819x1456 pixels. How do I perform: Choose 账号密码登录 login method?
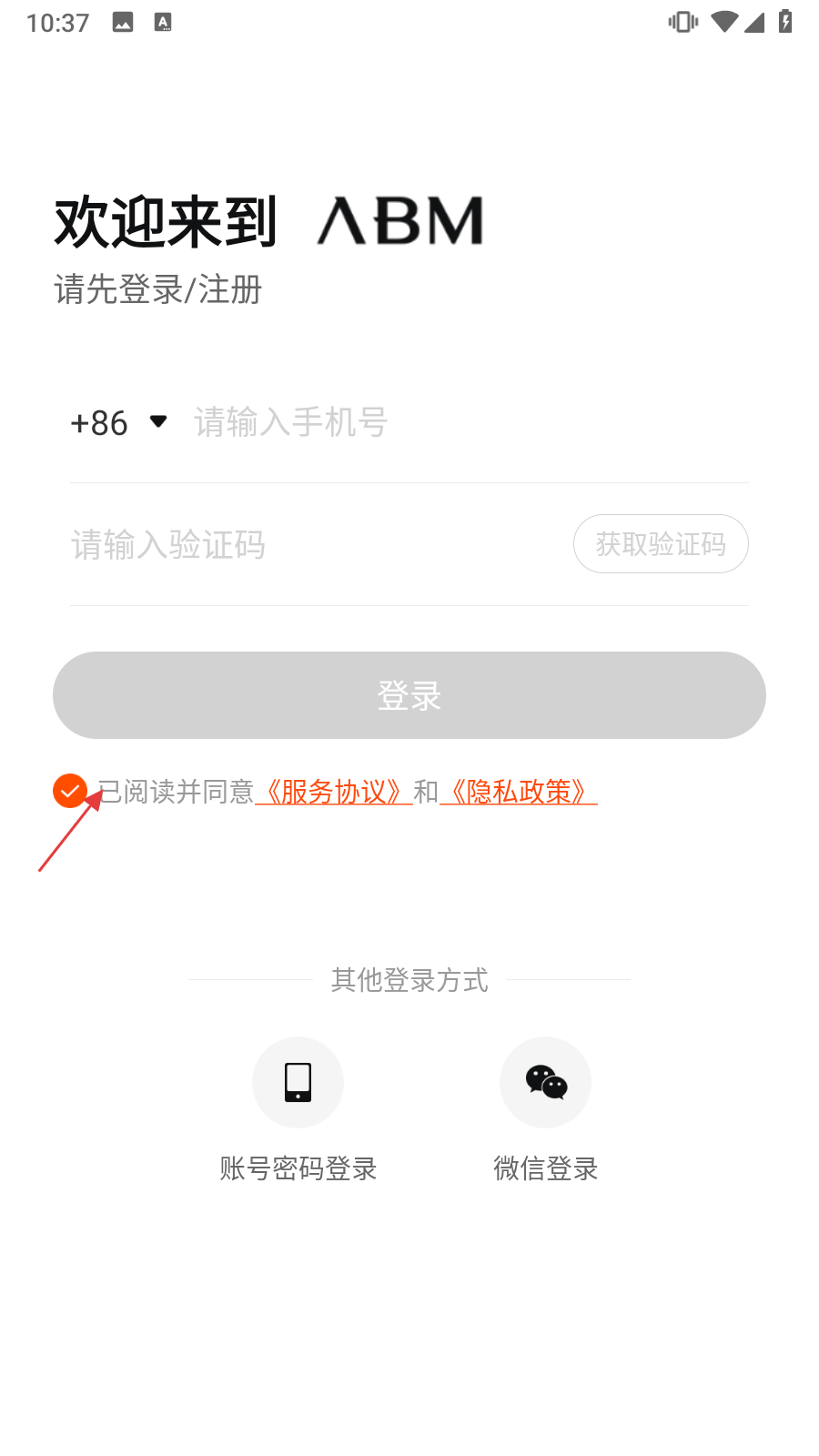(x=298, y=1083)
